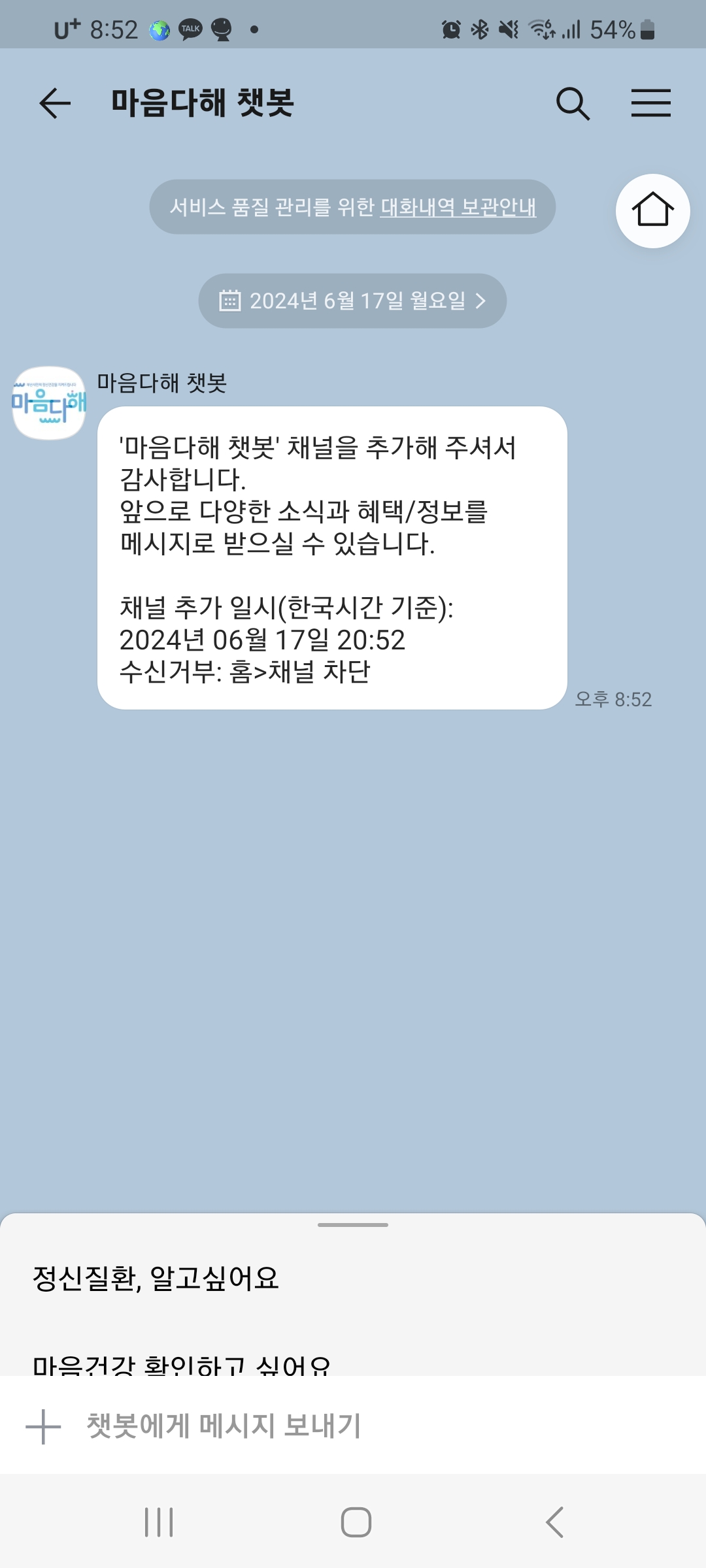Tap the chatbot home floating button
Image resolution: width=706 pixels, height=1568 pixels.
coord(652,210)
